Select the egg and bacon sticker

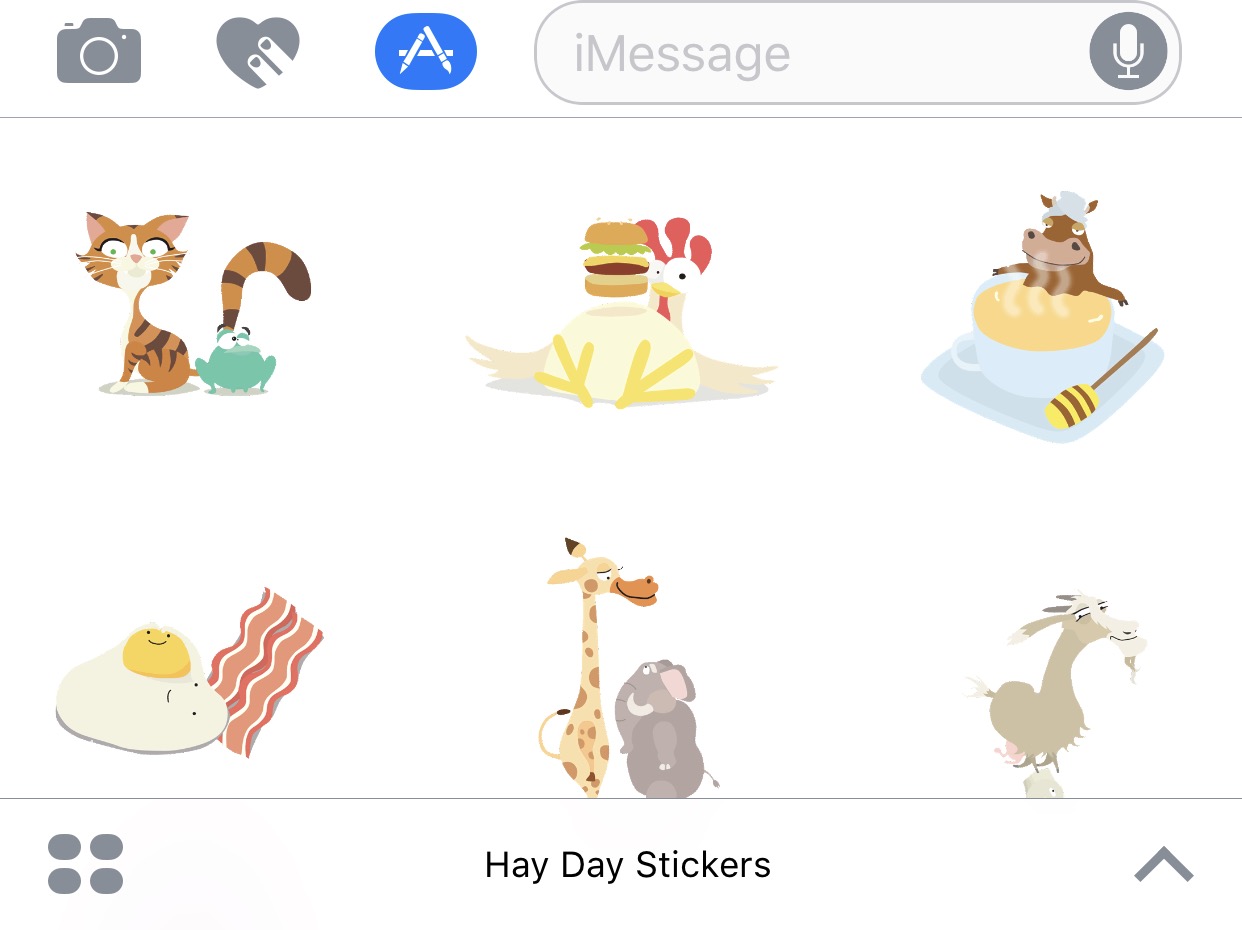[188, 675]
